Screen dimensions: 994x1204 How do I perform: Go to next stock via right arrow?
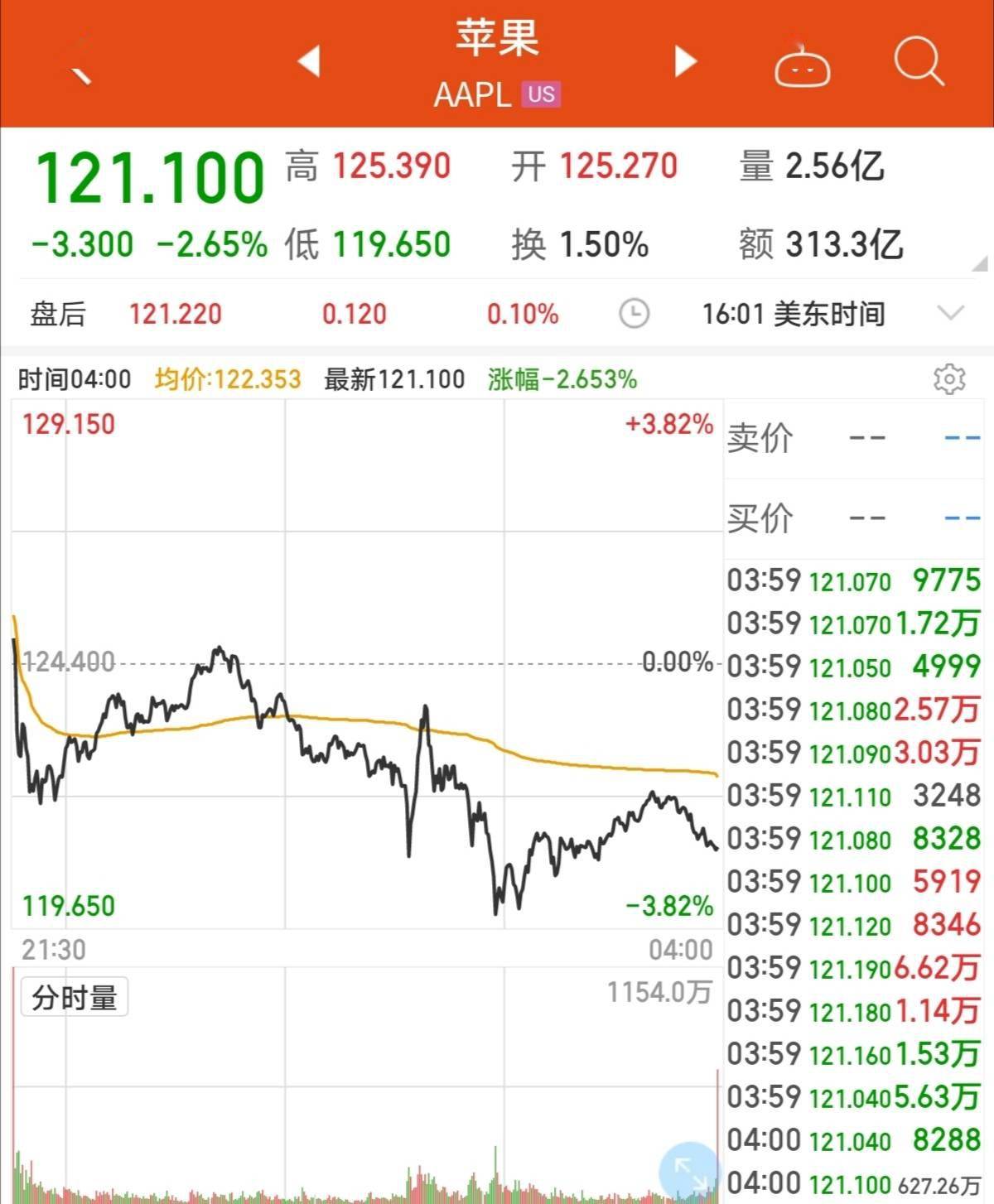pyautogui.click(x=682, y=62)
